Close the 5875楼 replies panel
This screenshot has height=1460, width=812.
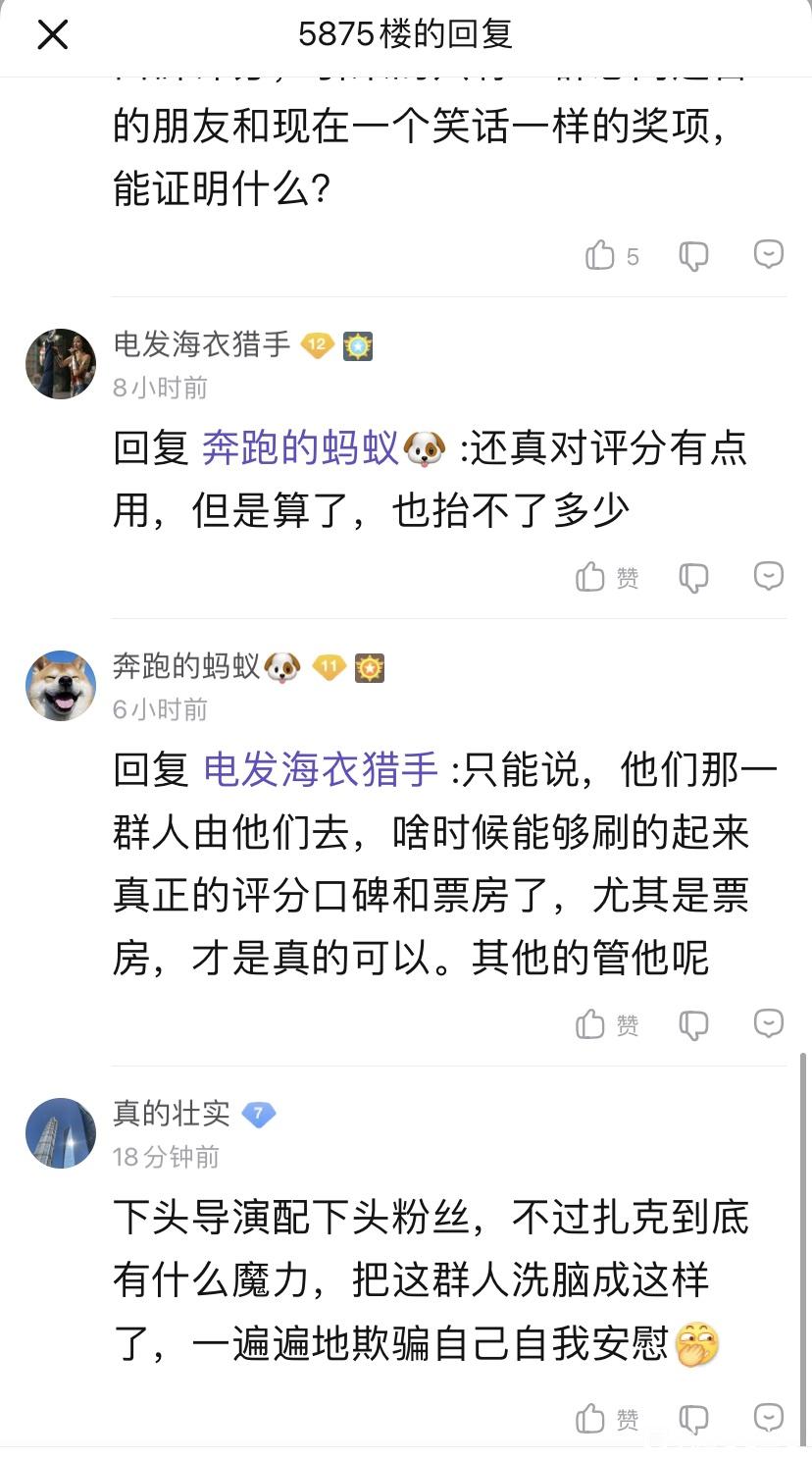[x=53, y=35]
